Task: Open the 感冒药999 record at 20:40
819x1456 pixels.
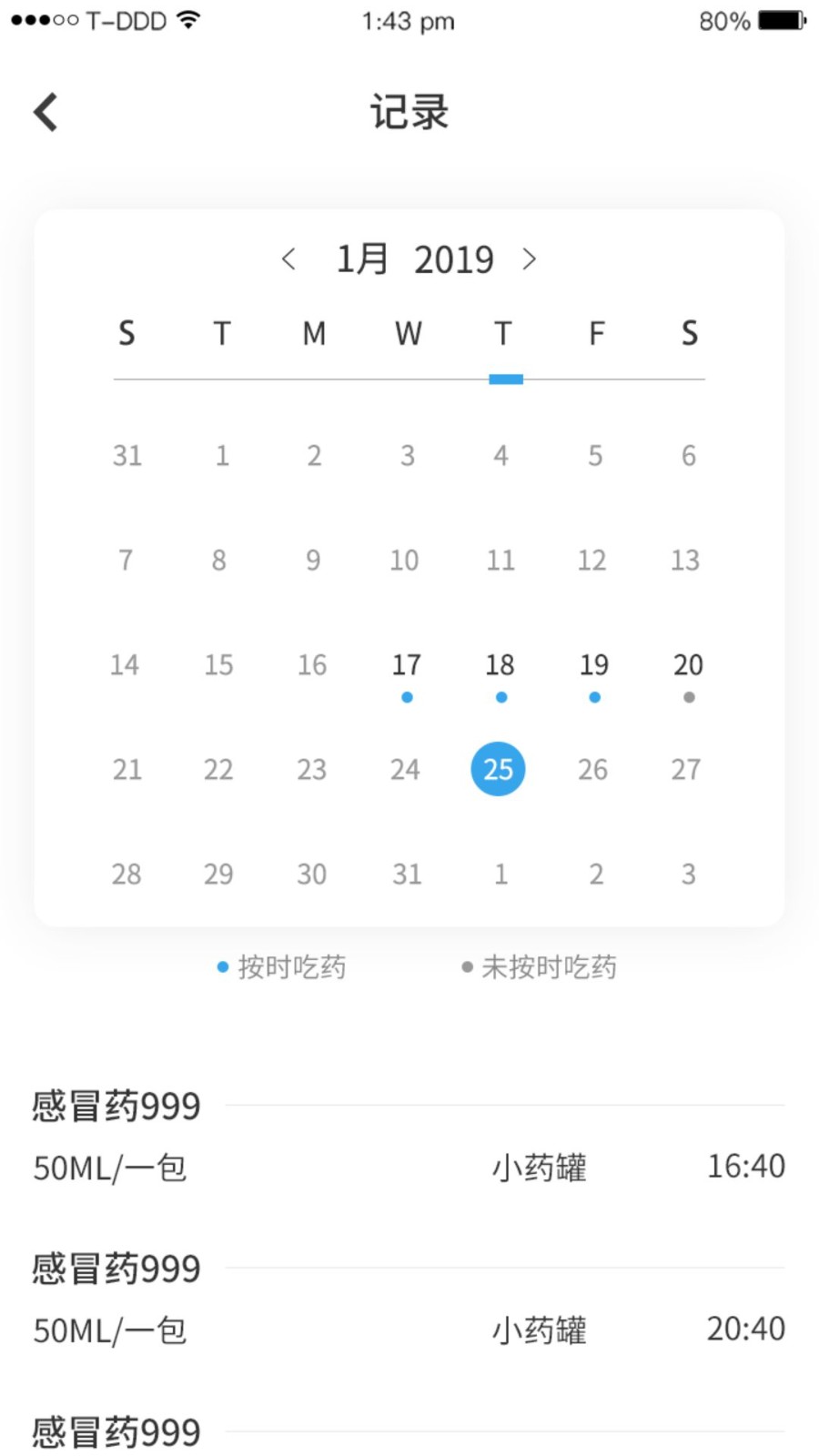Action: [409, 1329]
